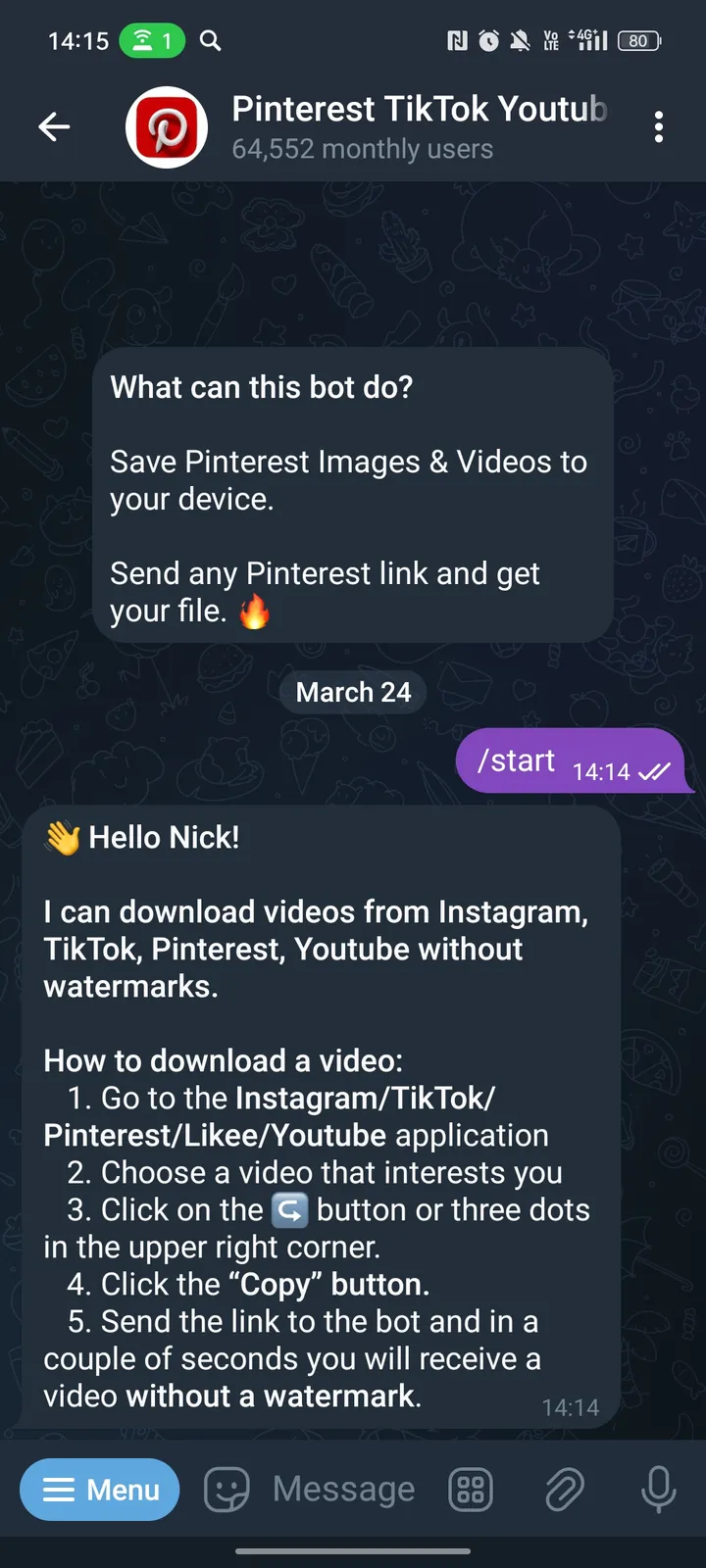
Task: Open the bot Menu button
Action: [x=100, y=1490]
